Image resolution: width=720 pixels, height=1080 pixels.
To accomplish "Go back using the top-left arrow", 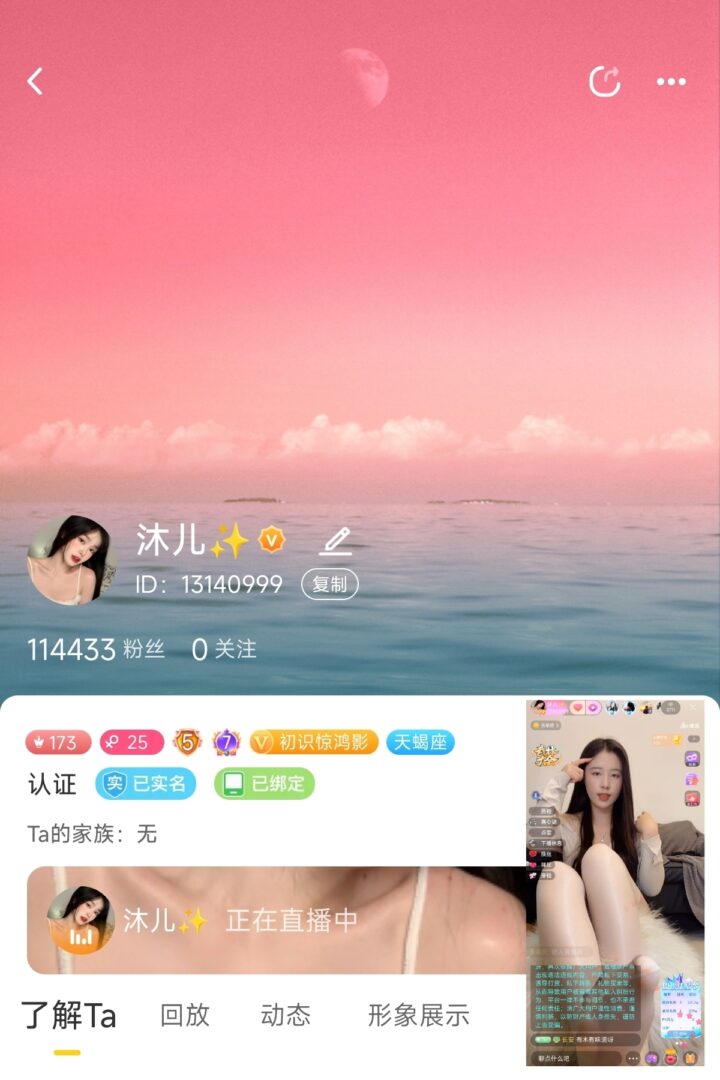I will pyautogui.click(x=35, y=81).
